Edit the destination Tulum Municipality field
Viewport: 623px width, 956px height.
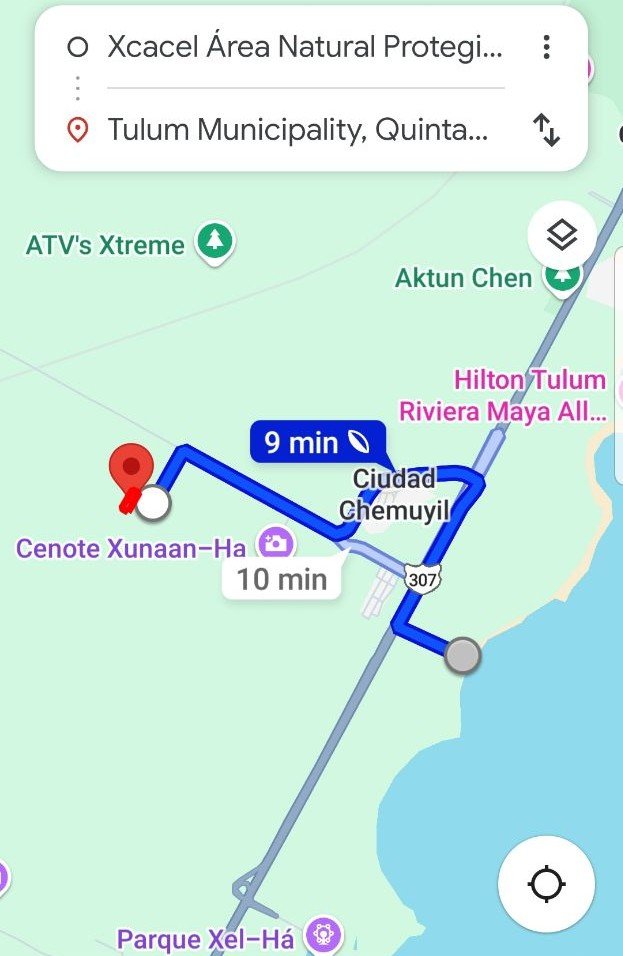click(298, 130)
